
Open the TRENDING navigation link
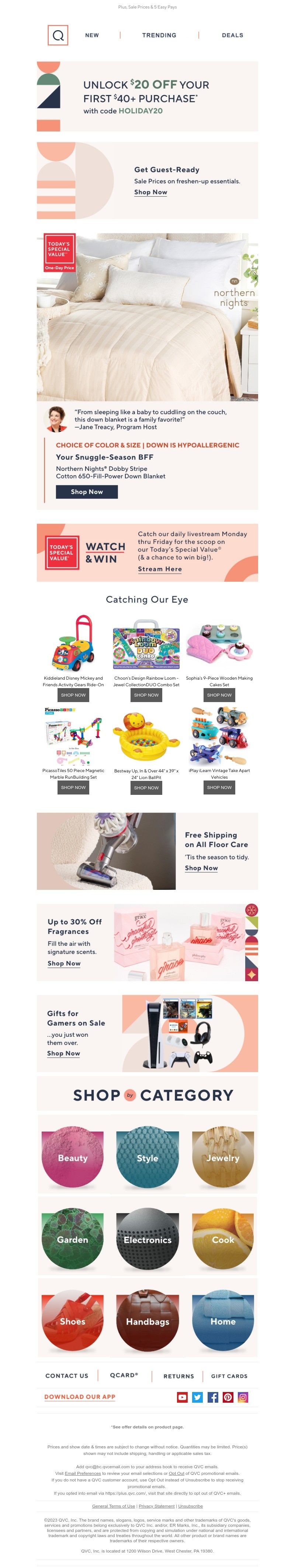coord(159,35)
